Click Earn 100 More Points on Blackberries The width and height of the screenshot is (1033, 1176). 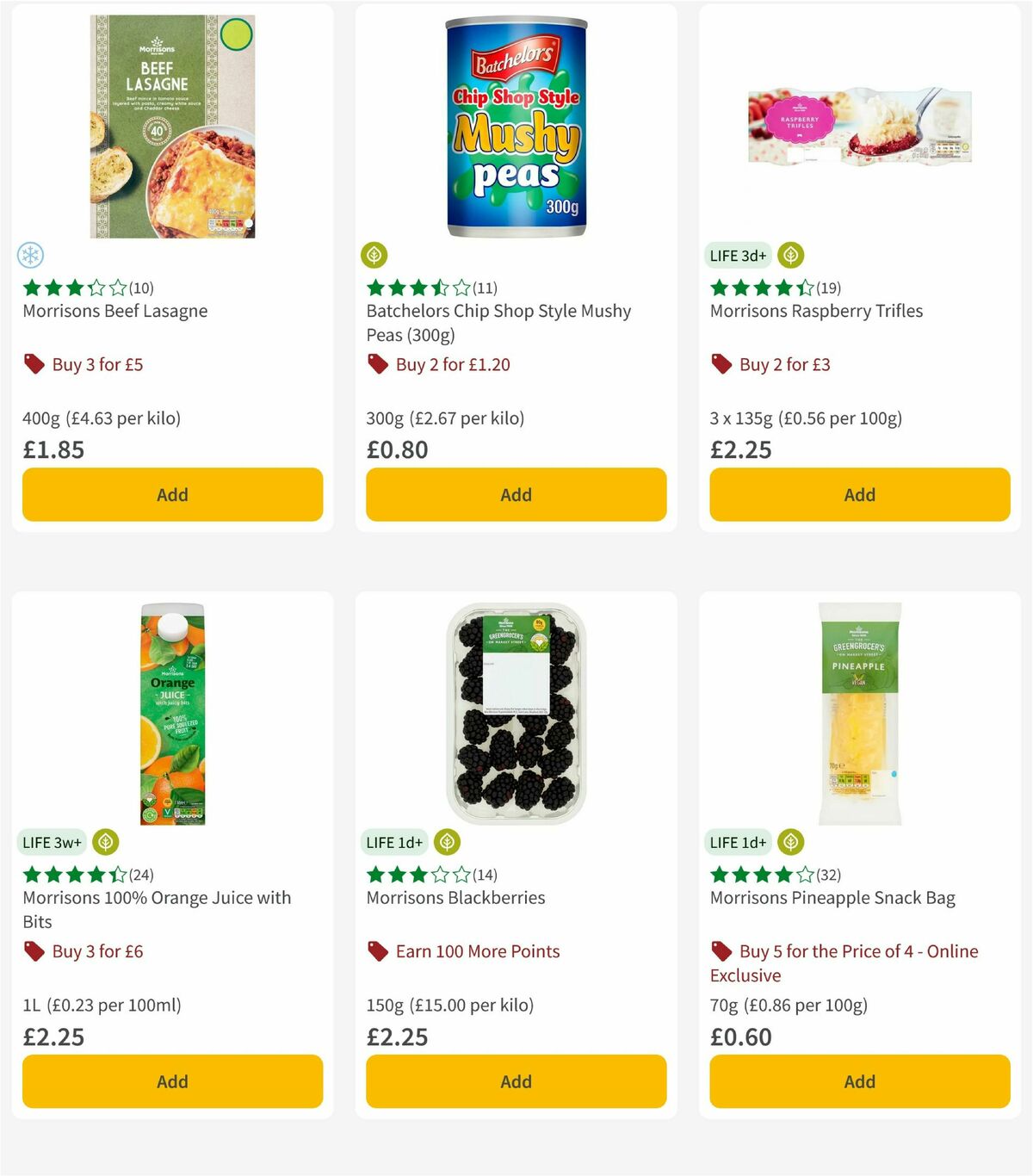coord(476,951)
